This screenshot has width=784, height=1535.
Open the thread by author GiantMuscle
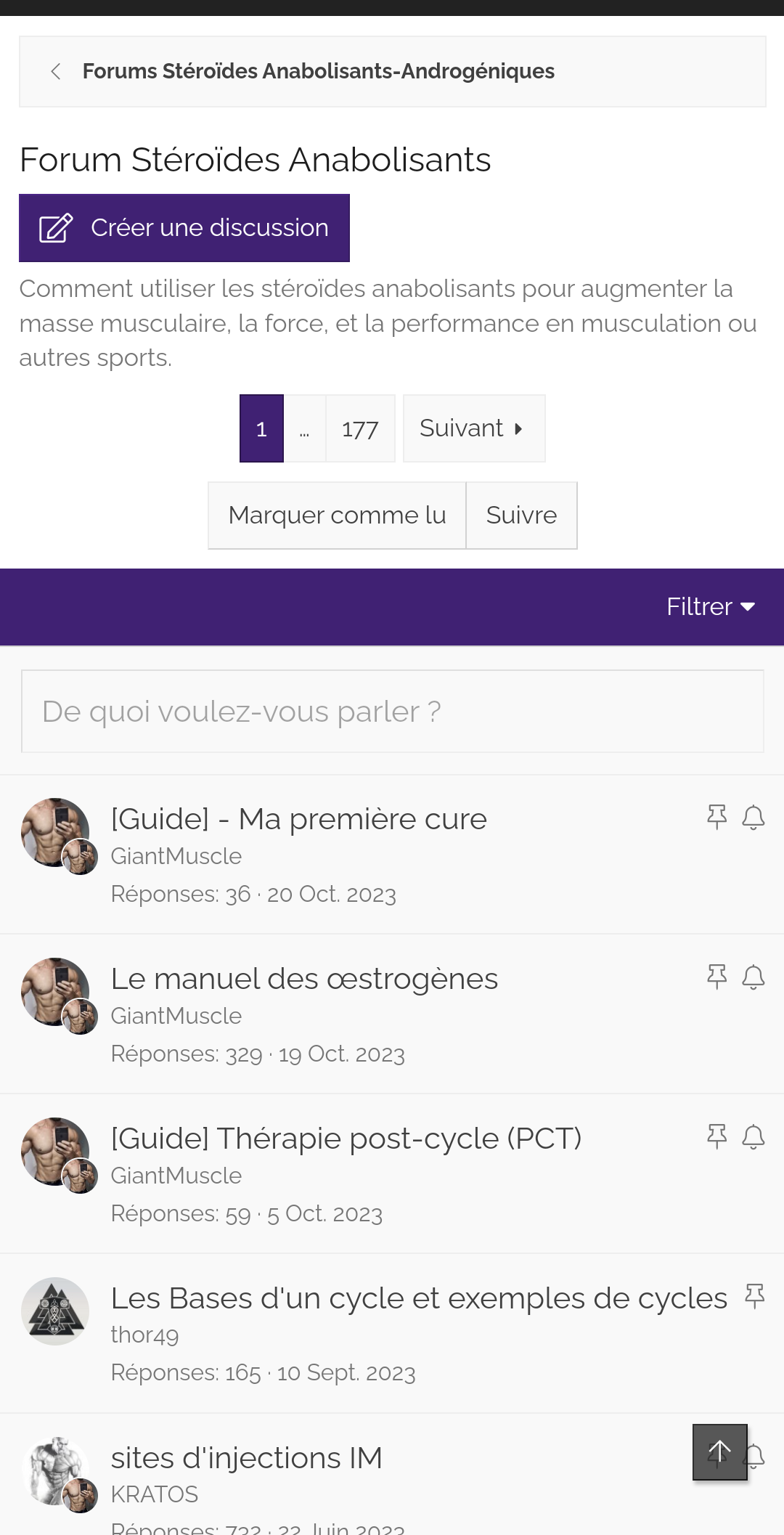[298, 818]
